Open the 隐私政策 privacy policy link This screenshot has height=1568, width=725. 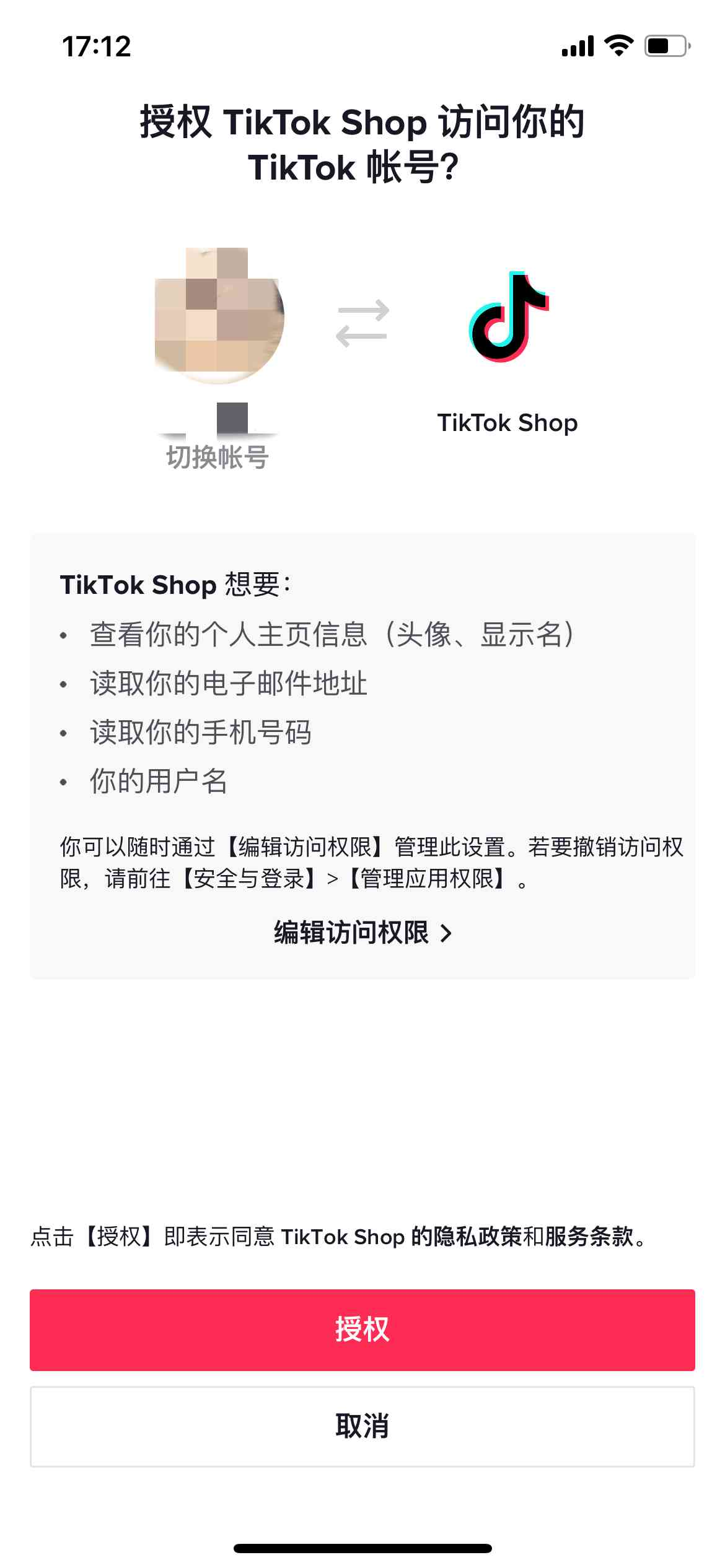pyautogui.click(x=477, y=1237)
